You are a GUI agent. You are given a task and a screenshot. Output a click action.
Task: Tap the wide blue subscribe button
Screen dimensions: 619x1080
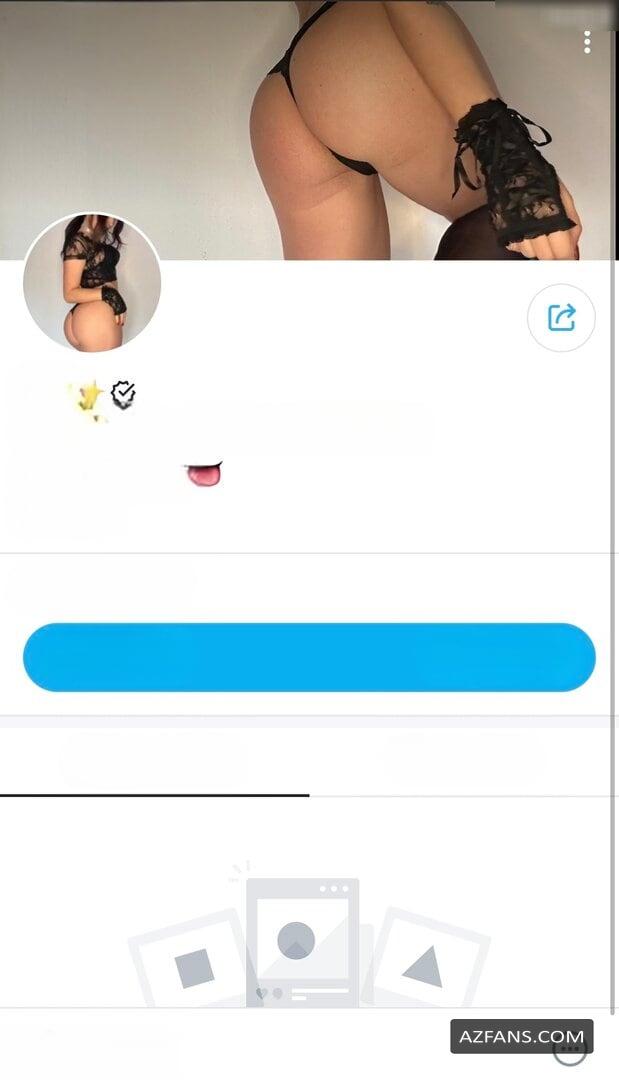pyautogui.click(x=309, y=657)
